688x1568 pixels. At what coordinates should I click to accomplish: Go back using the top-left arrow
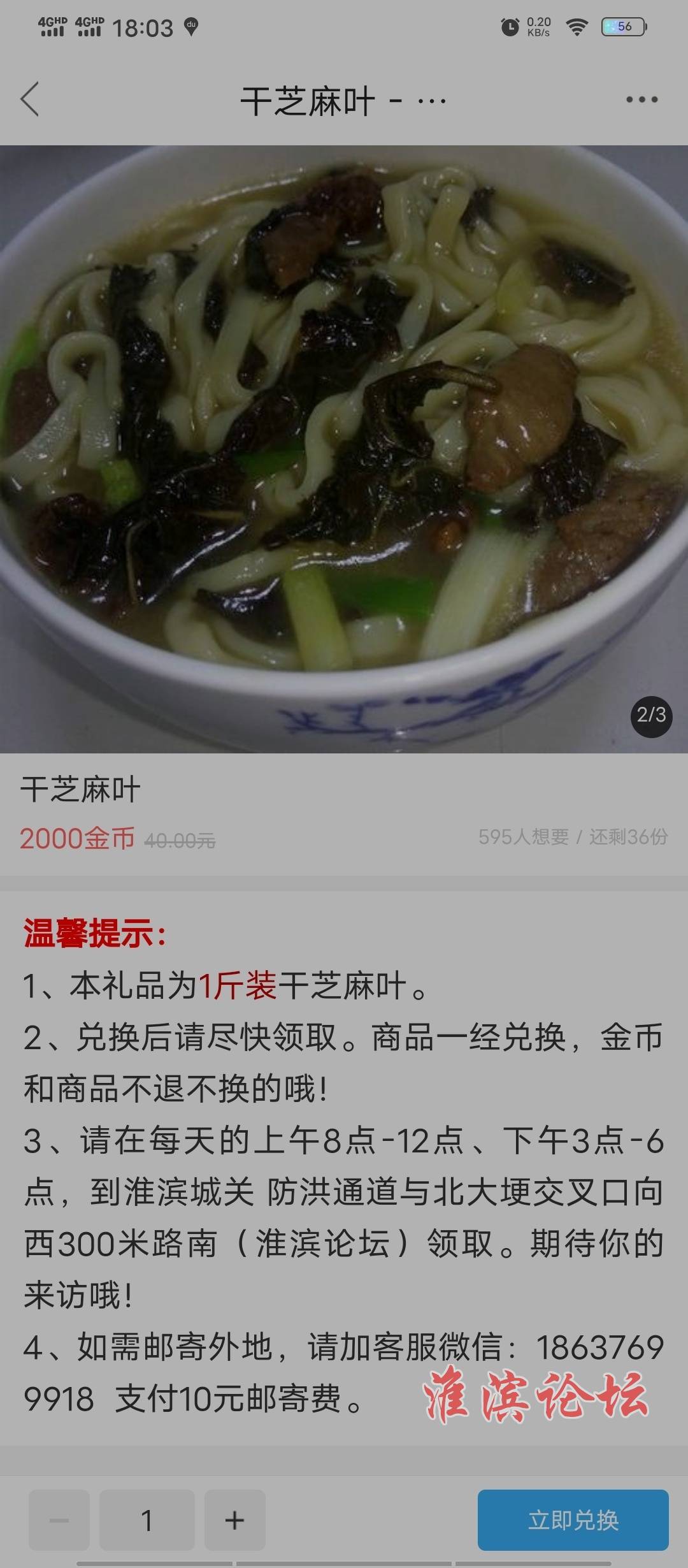[x=30, y=99]
